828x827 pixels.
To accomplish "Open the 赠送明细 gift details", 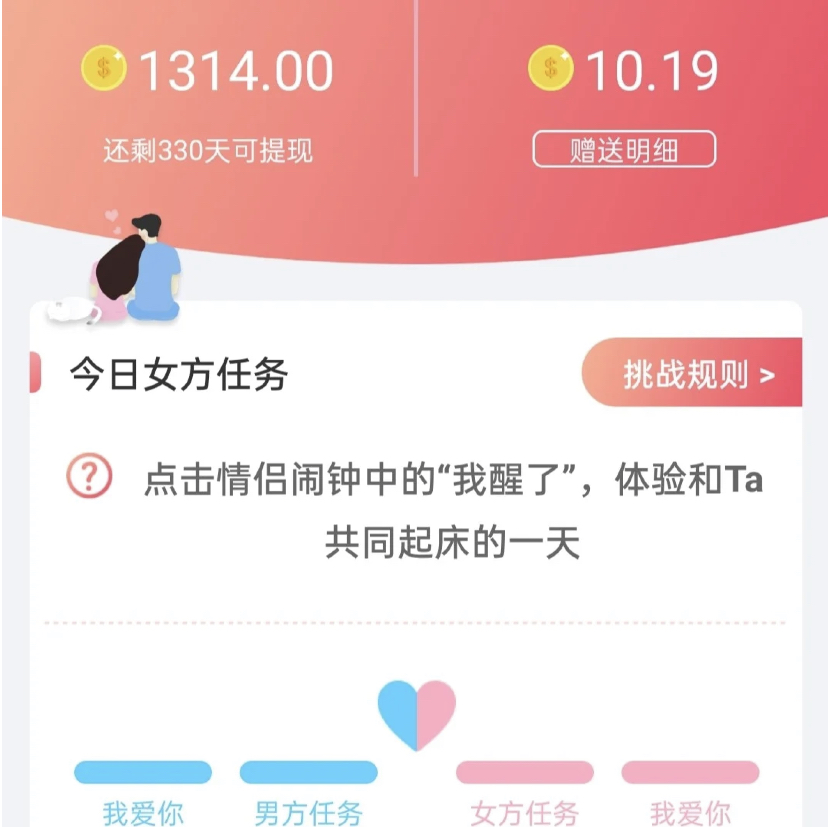I will coord(624,150).
